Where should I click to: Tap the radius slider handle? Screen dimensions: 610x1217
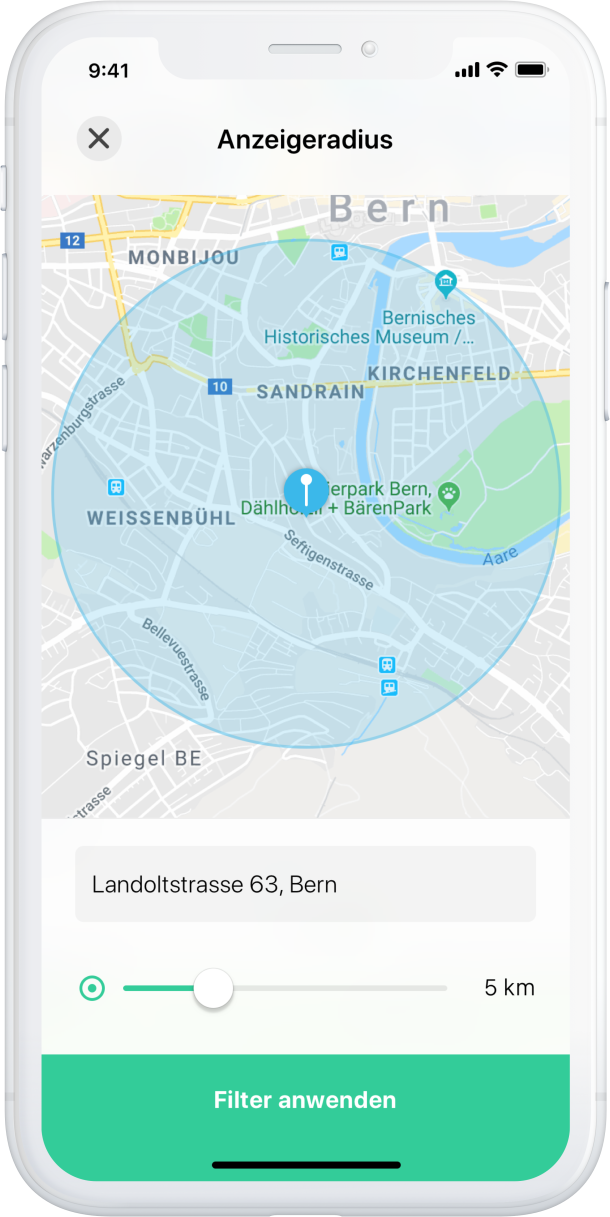[x=212, y=989]
